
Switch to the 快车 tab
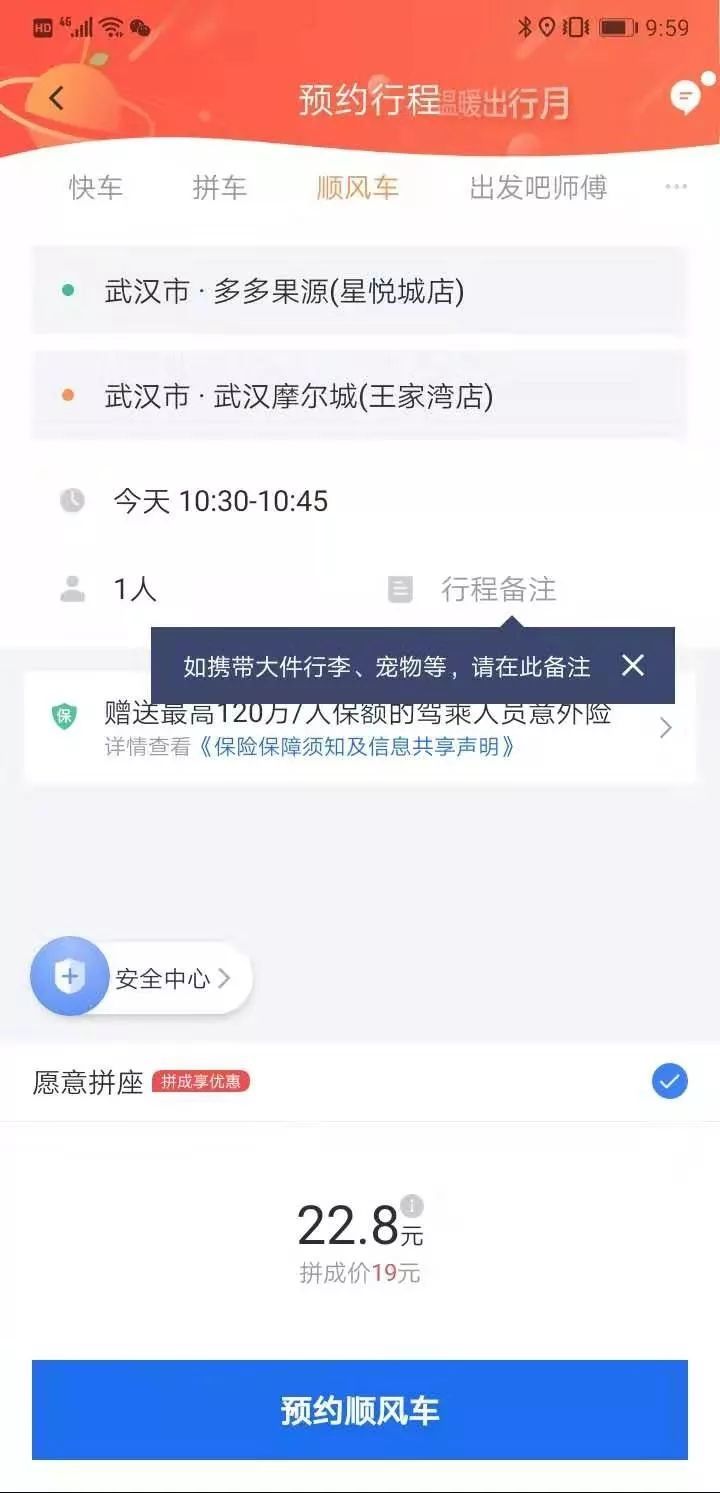coord(97,186)
